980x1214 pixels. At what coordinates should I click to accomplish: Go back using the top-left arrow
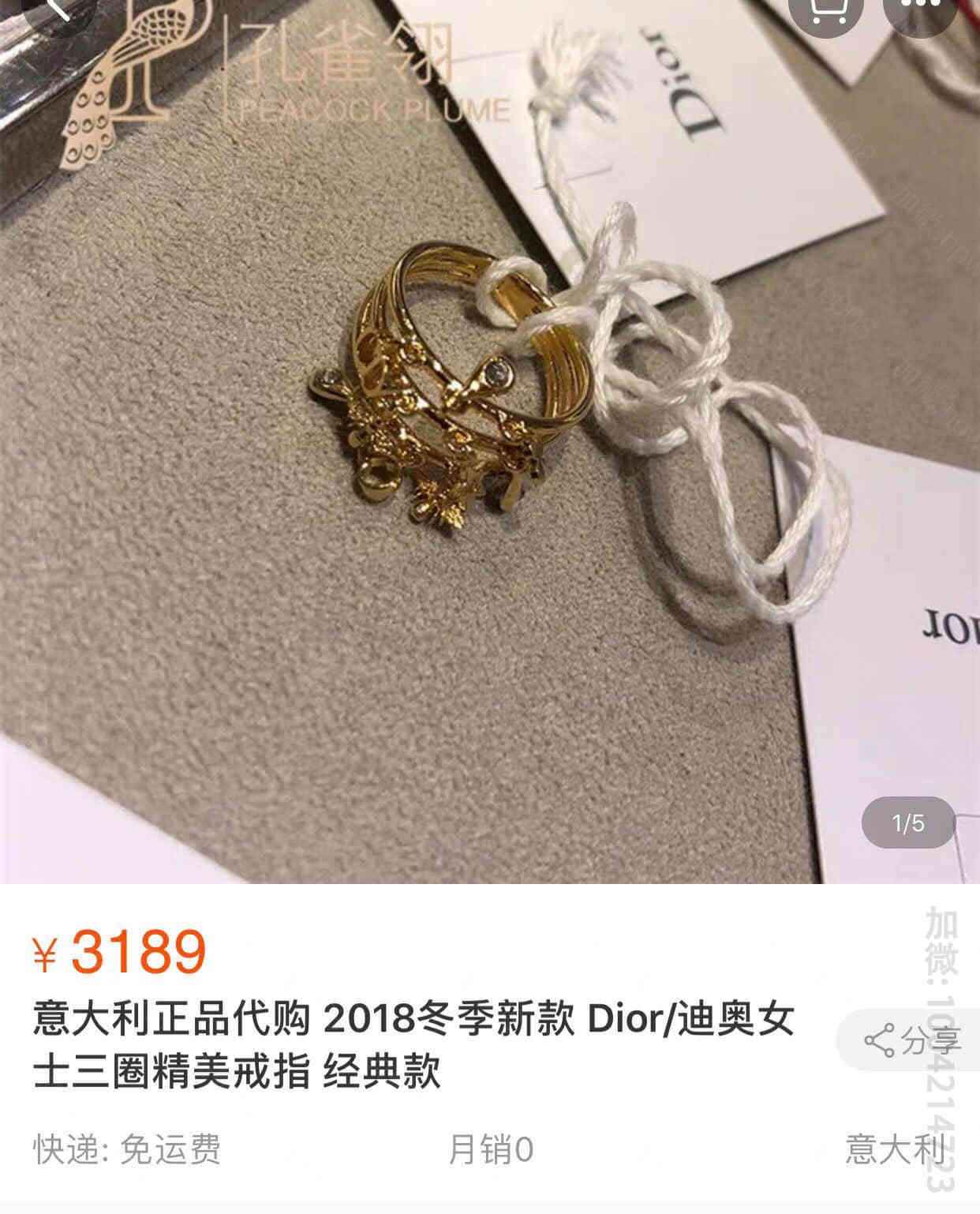[x=55, y=9]
